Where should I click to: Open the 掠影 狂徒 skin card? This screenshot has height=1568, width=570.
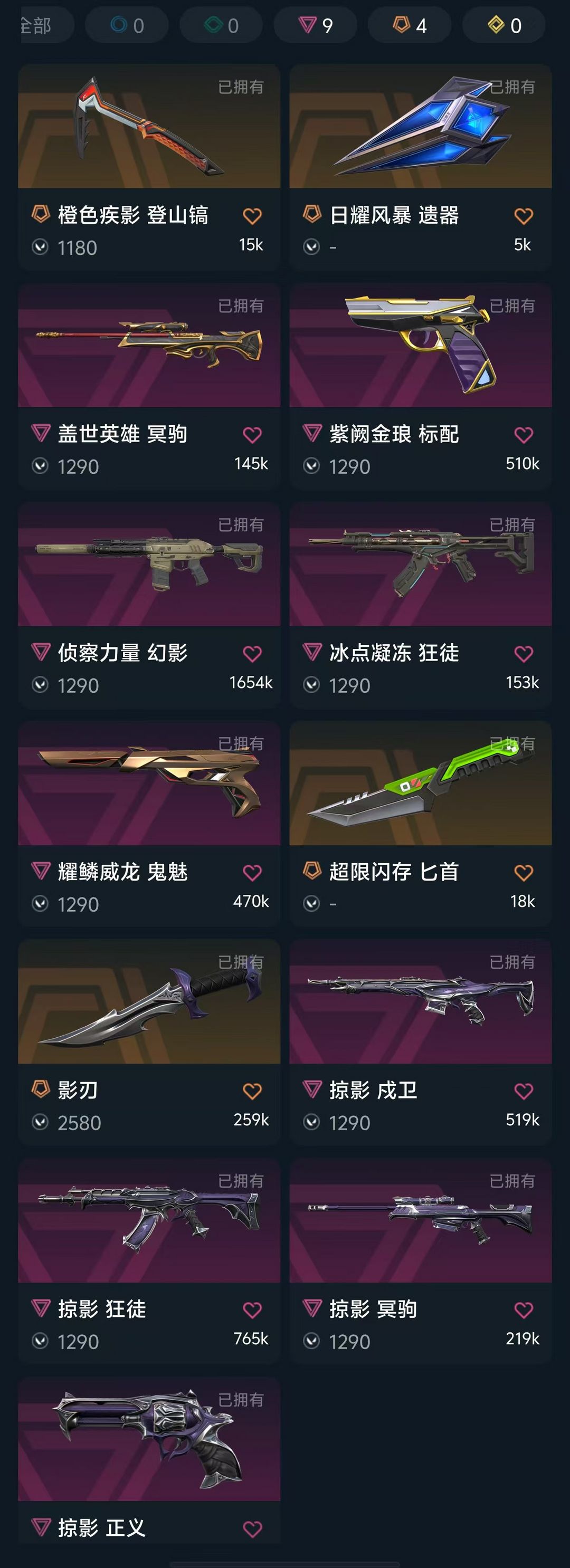[149, 1221]
